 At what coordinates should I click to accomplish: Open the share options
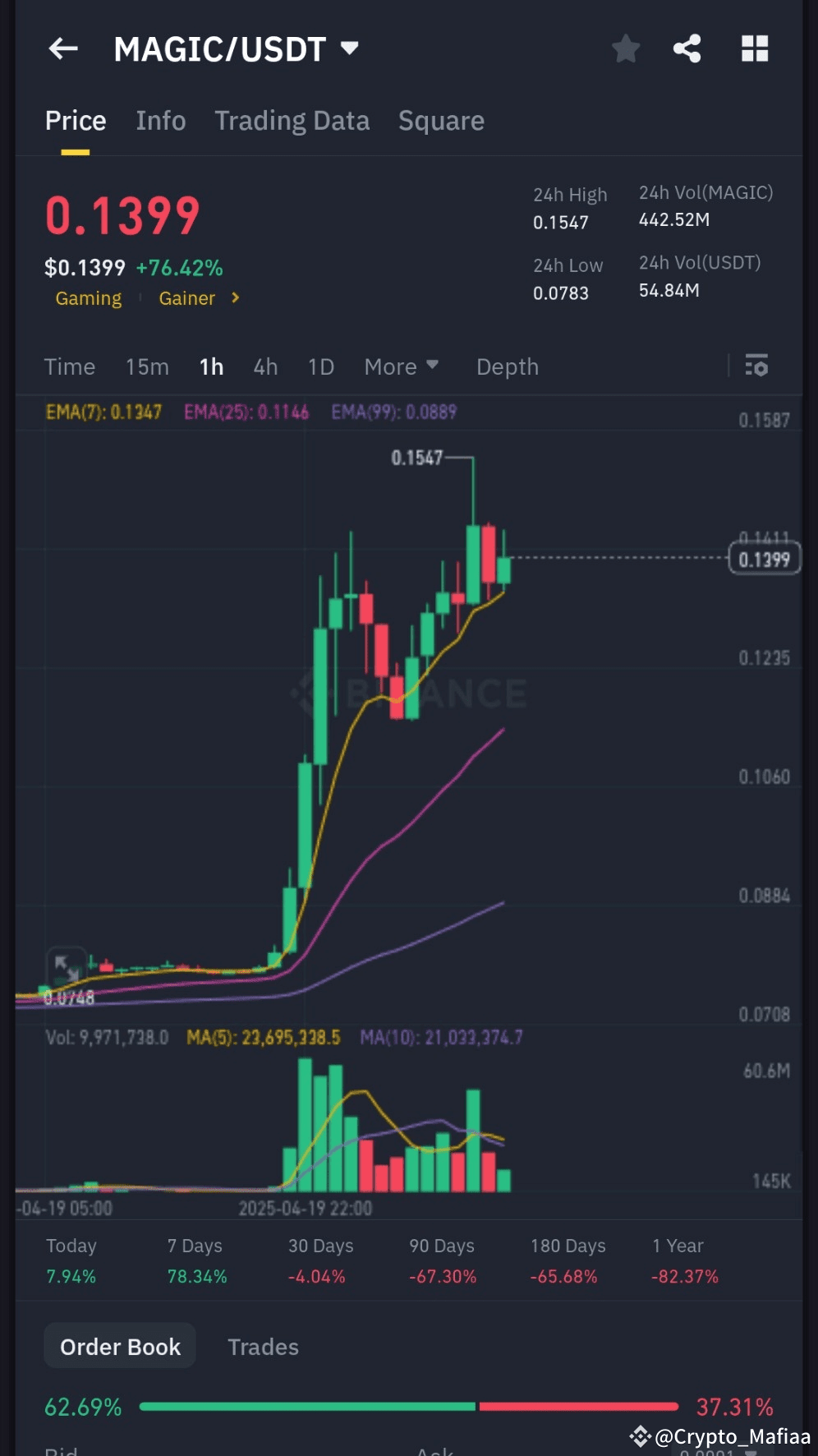(x=688, y=48)
